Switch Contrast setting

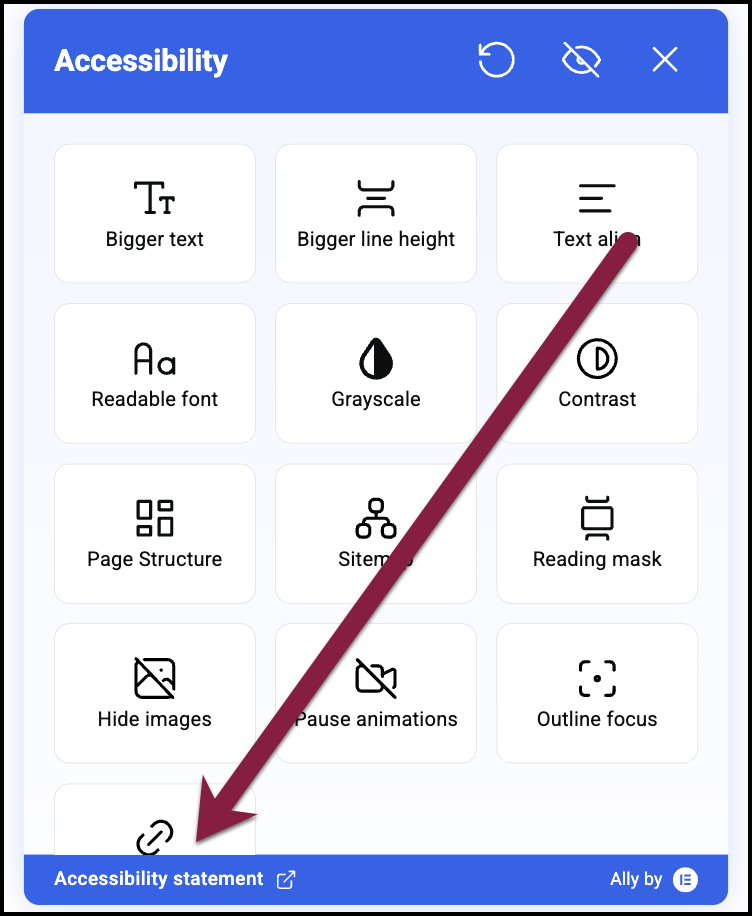(597, 373)
